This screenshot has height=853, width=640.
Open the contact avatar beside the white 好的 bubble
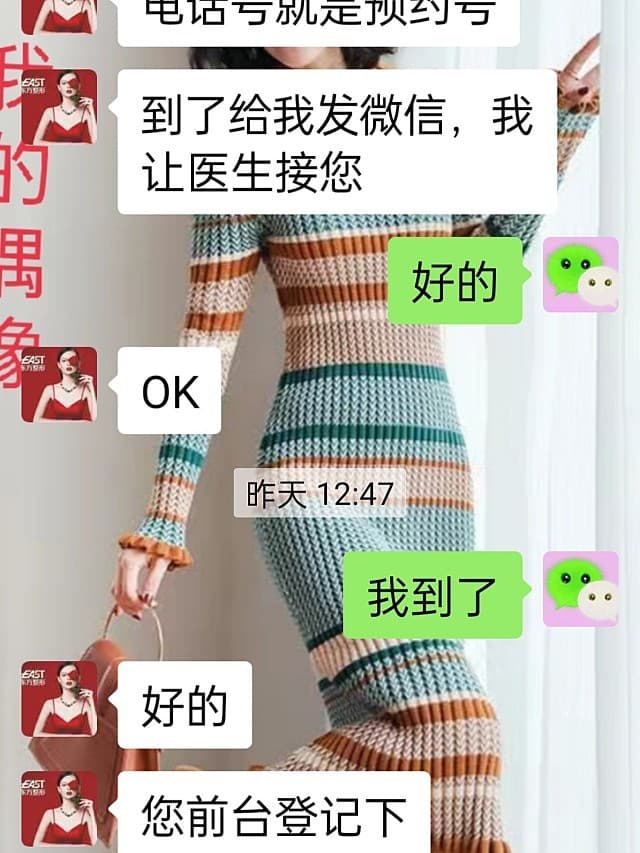(x=59, y=698)
